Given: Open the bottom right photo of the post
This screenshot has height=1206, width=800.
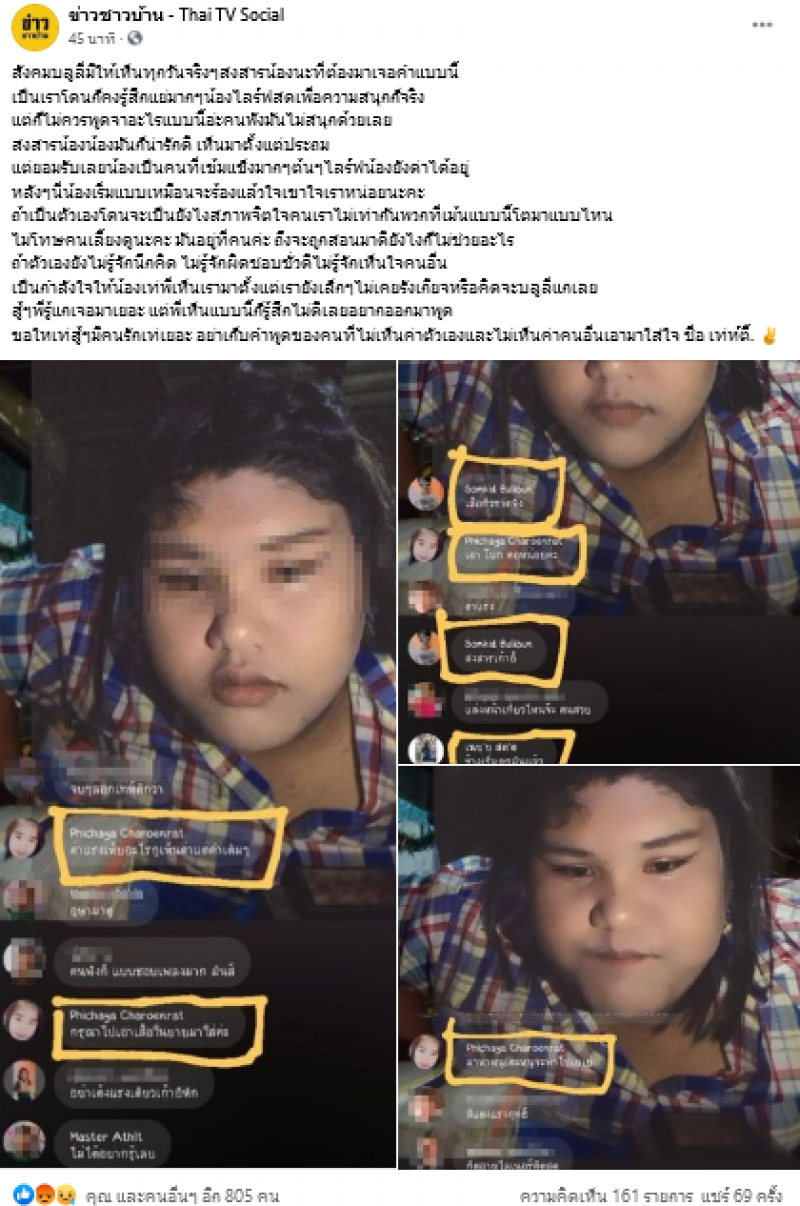Looking at the screenshot, I should [x=598, y=965].
